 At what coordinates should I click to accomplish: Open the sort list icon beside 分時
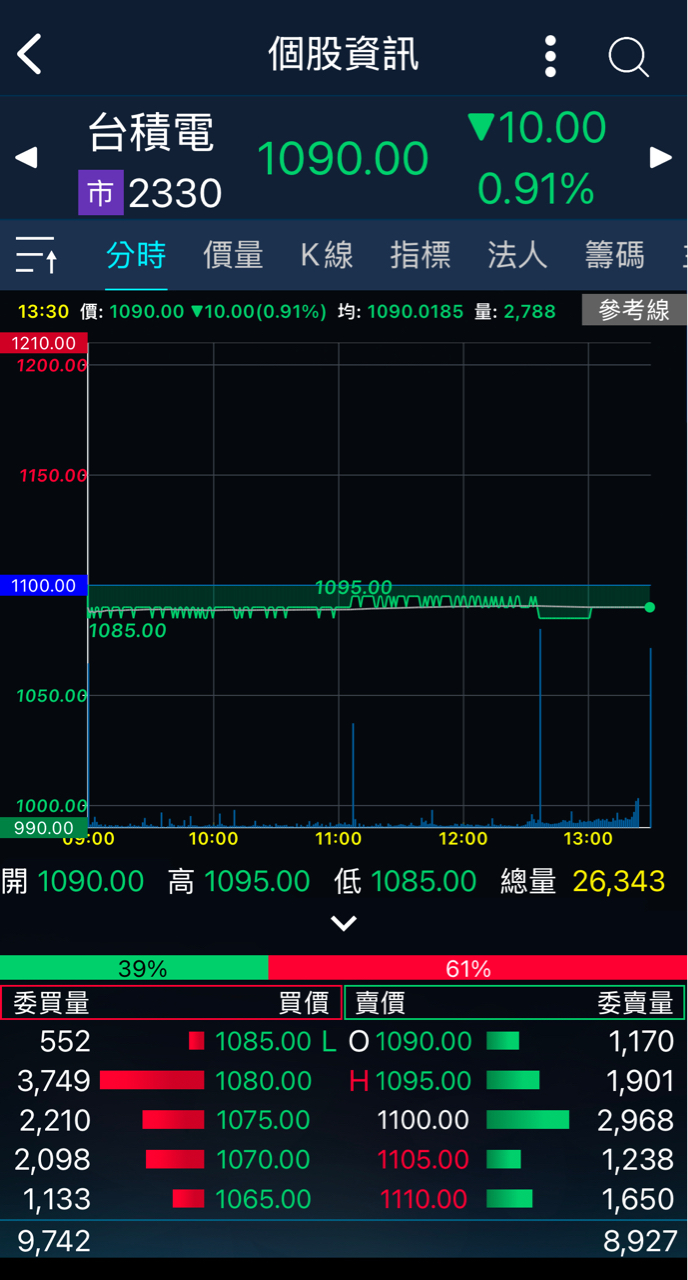point(37,255)
